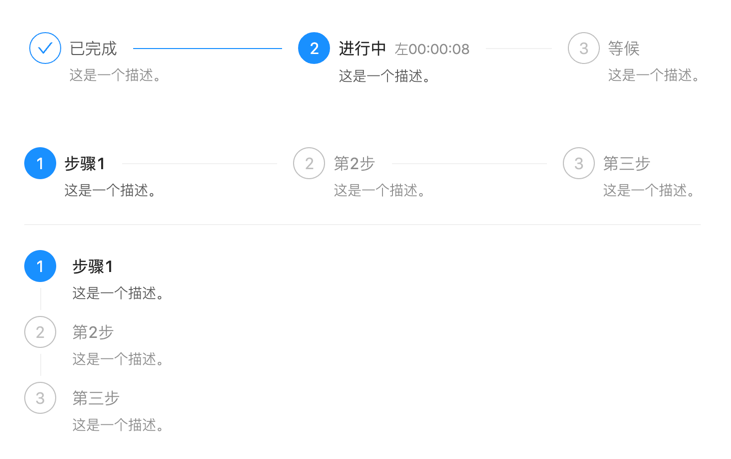Choose 步骤1 in the vertical steps list

92,267
